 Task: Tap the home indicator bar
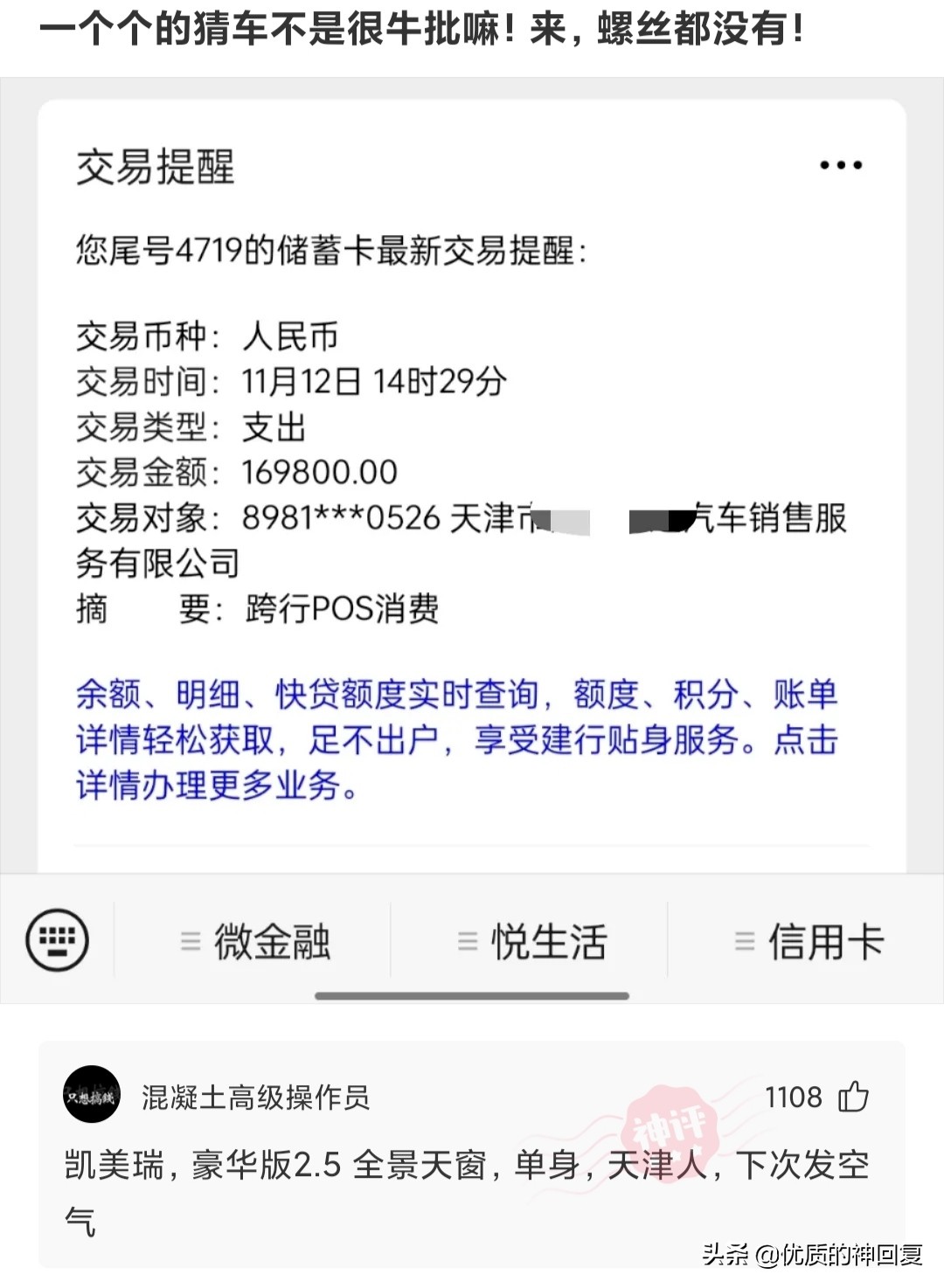click(472, 994)
